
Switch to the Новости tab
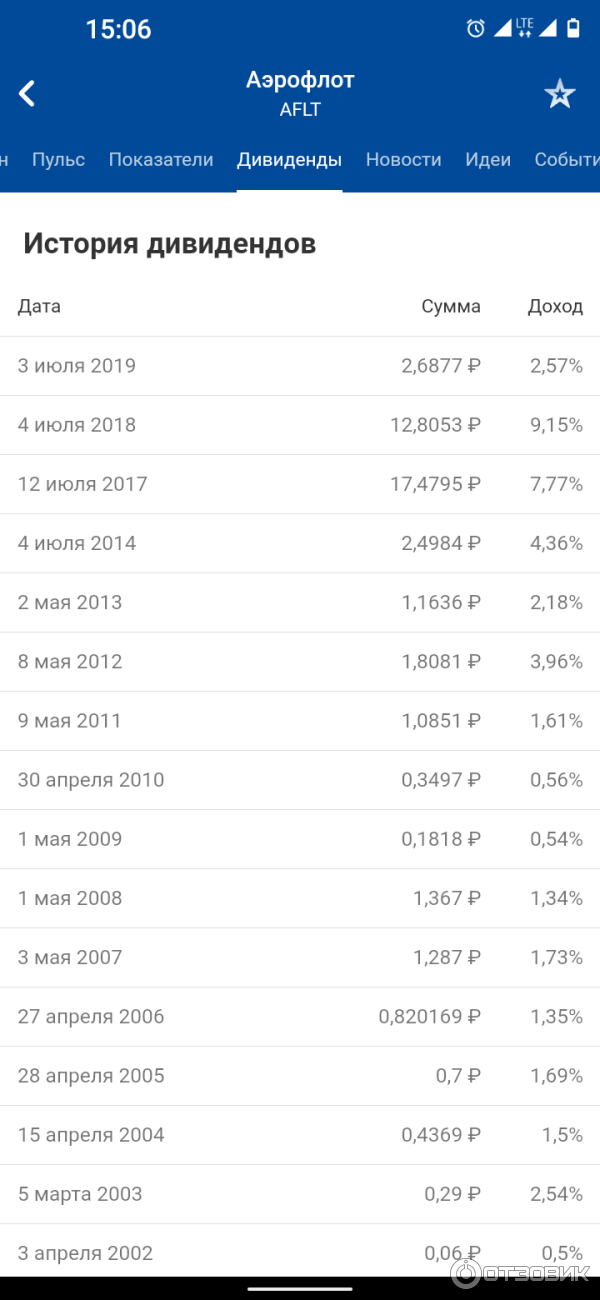(x=403, y=160)
